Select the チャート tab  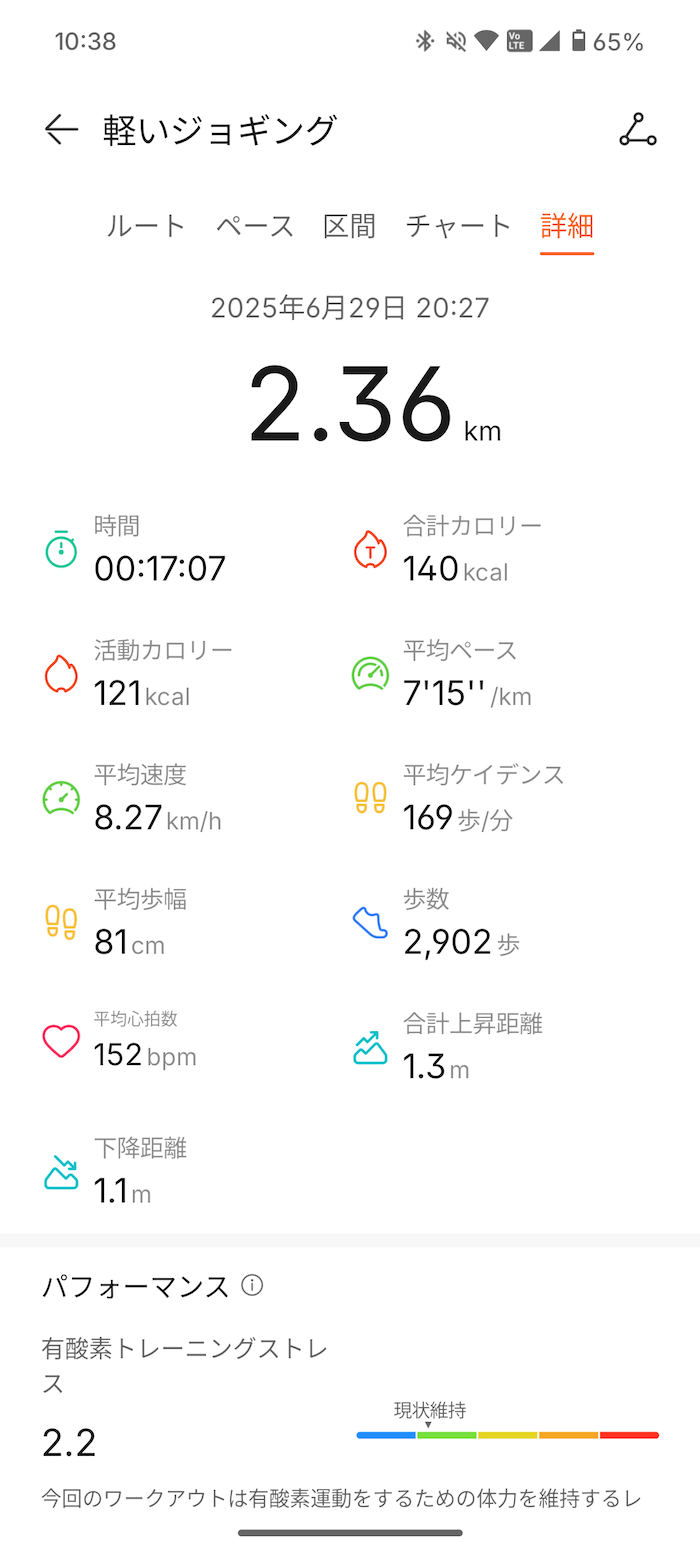click(x=458, y=226)
